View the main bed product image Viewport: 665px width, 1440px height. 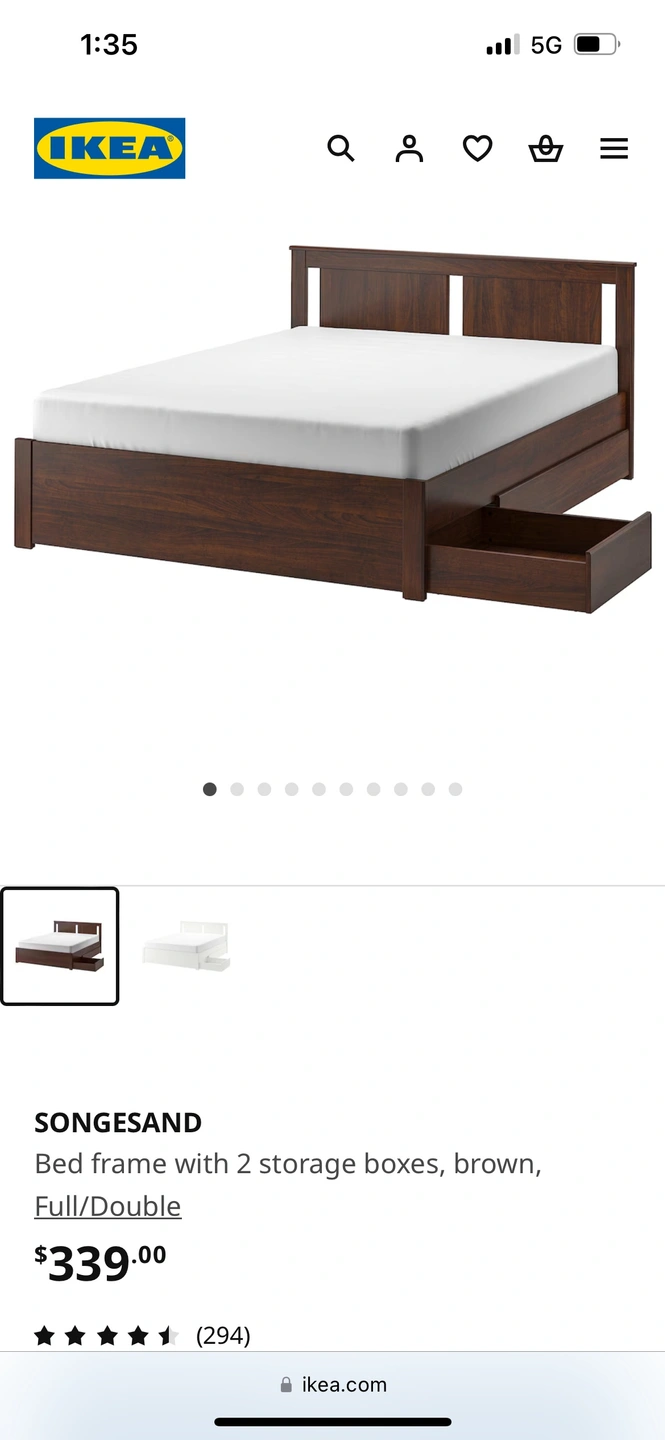(332, 428)
